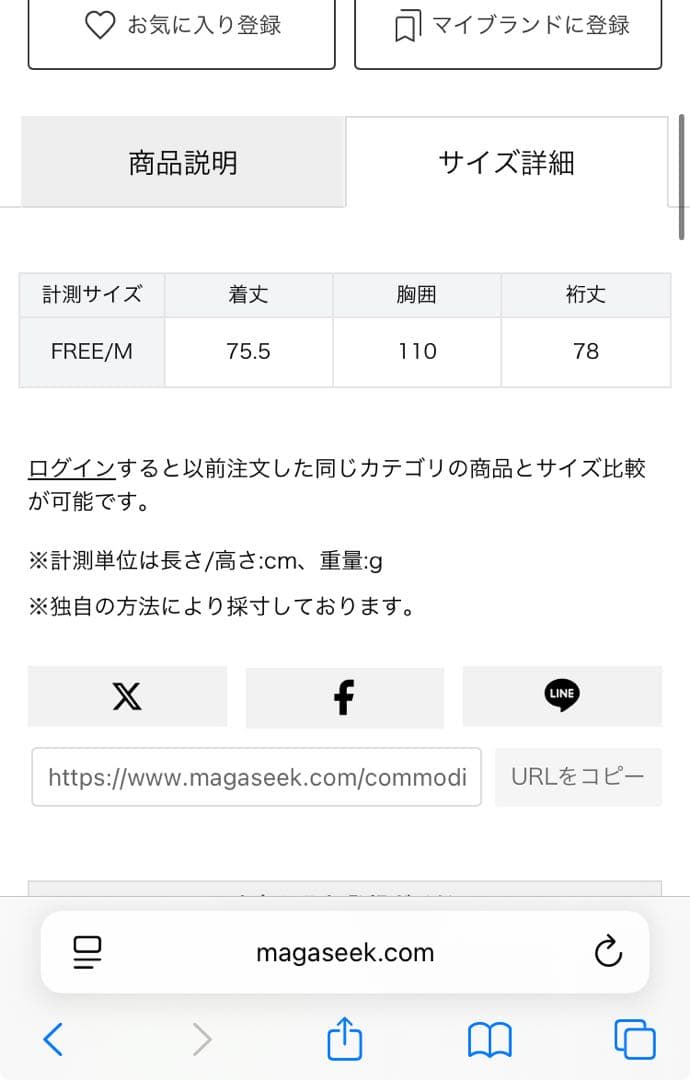
Task: Add item to favorites (お気に入り登録)
Action: click(181, 27)
